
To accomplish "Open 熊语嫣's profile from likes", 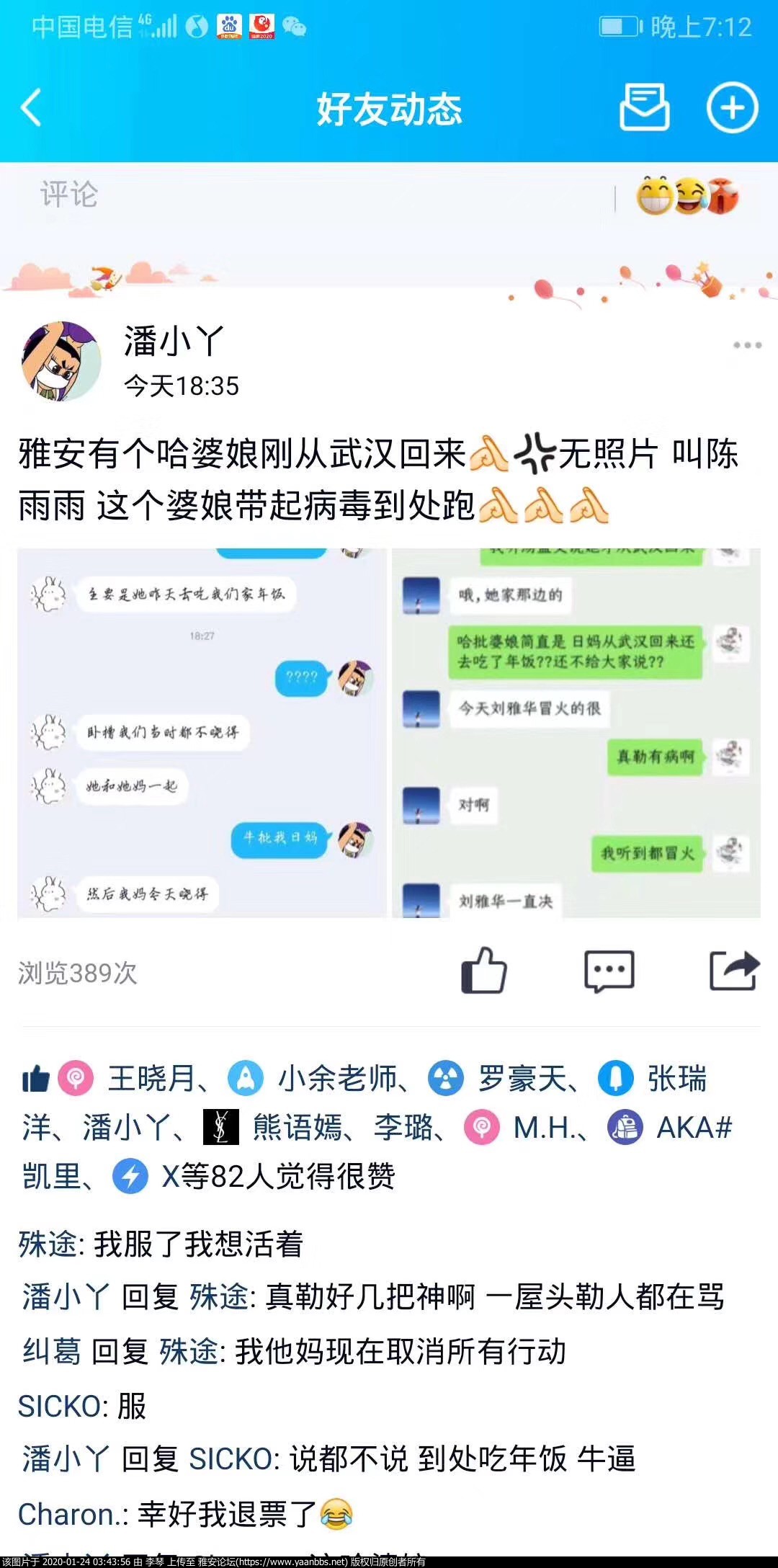I will coord(297,1128).
